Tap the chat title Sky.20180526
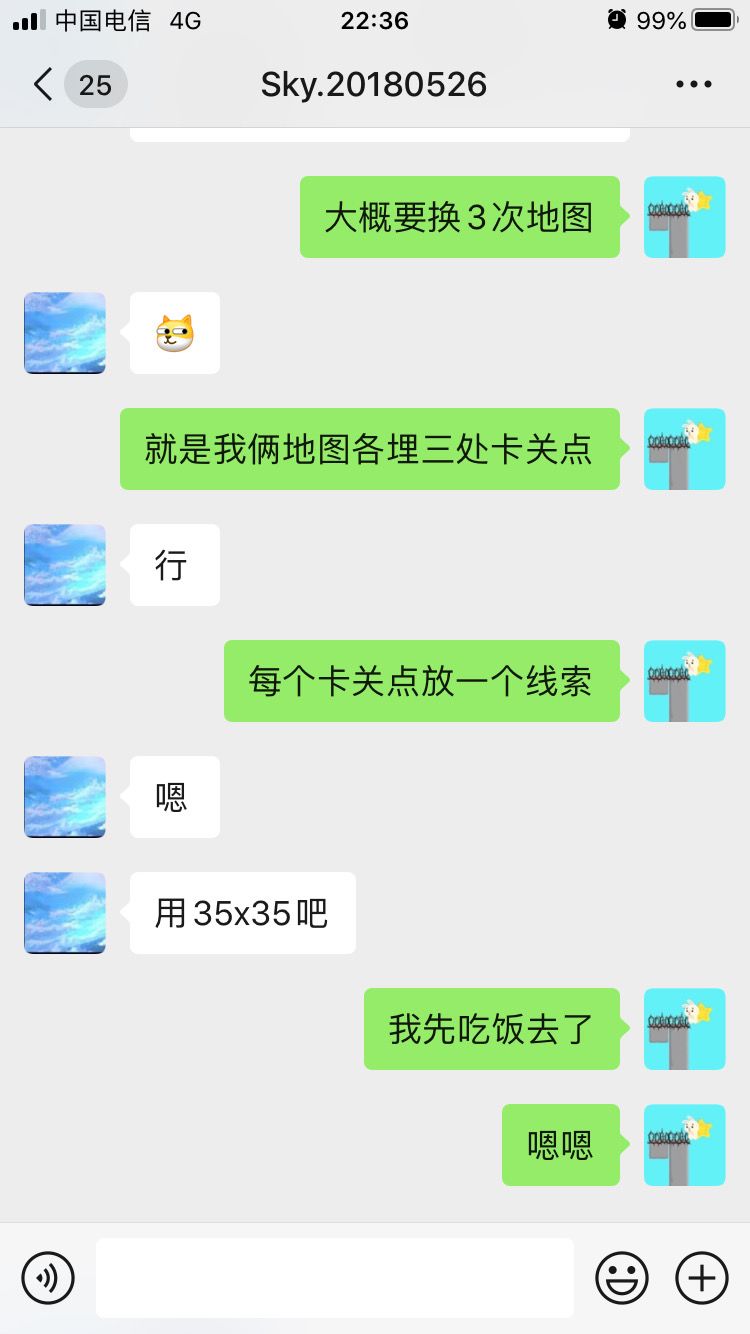 click(x=374, y=84)
